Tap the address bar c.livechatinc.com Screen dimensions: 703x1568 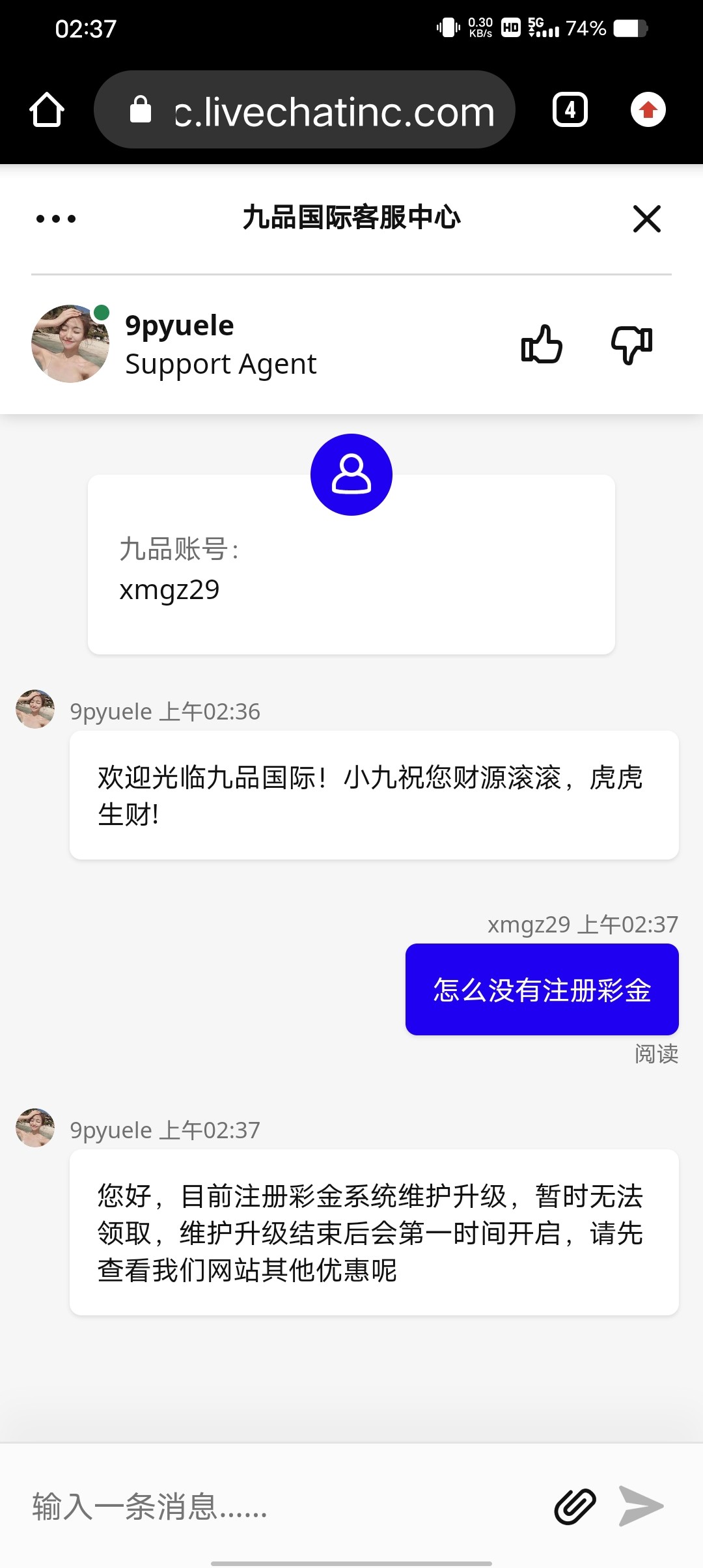click(331, 109)
